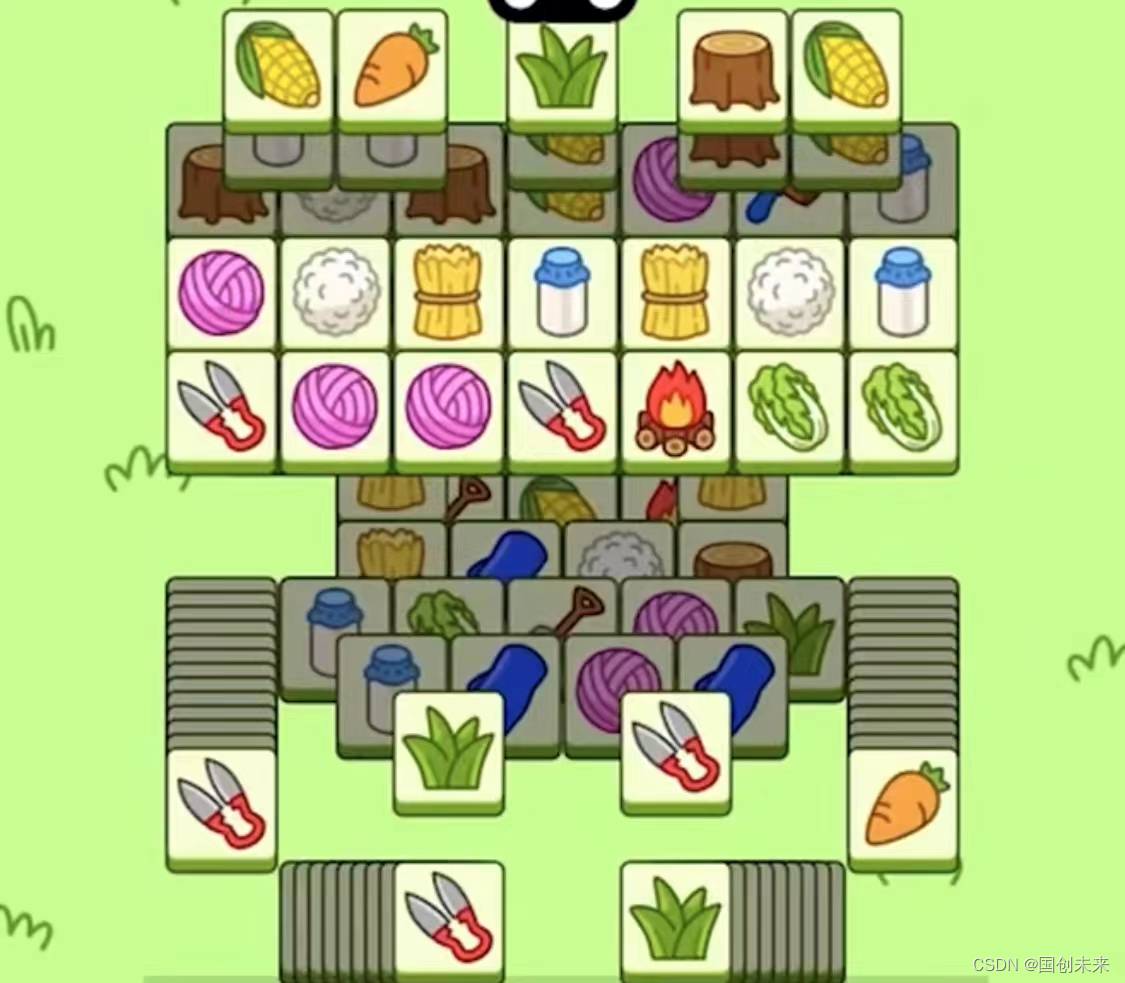Tap the pink yarn tile beside the white cotton
Screen dimensions: 1125x983
(x=221, y=292)
